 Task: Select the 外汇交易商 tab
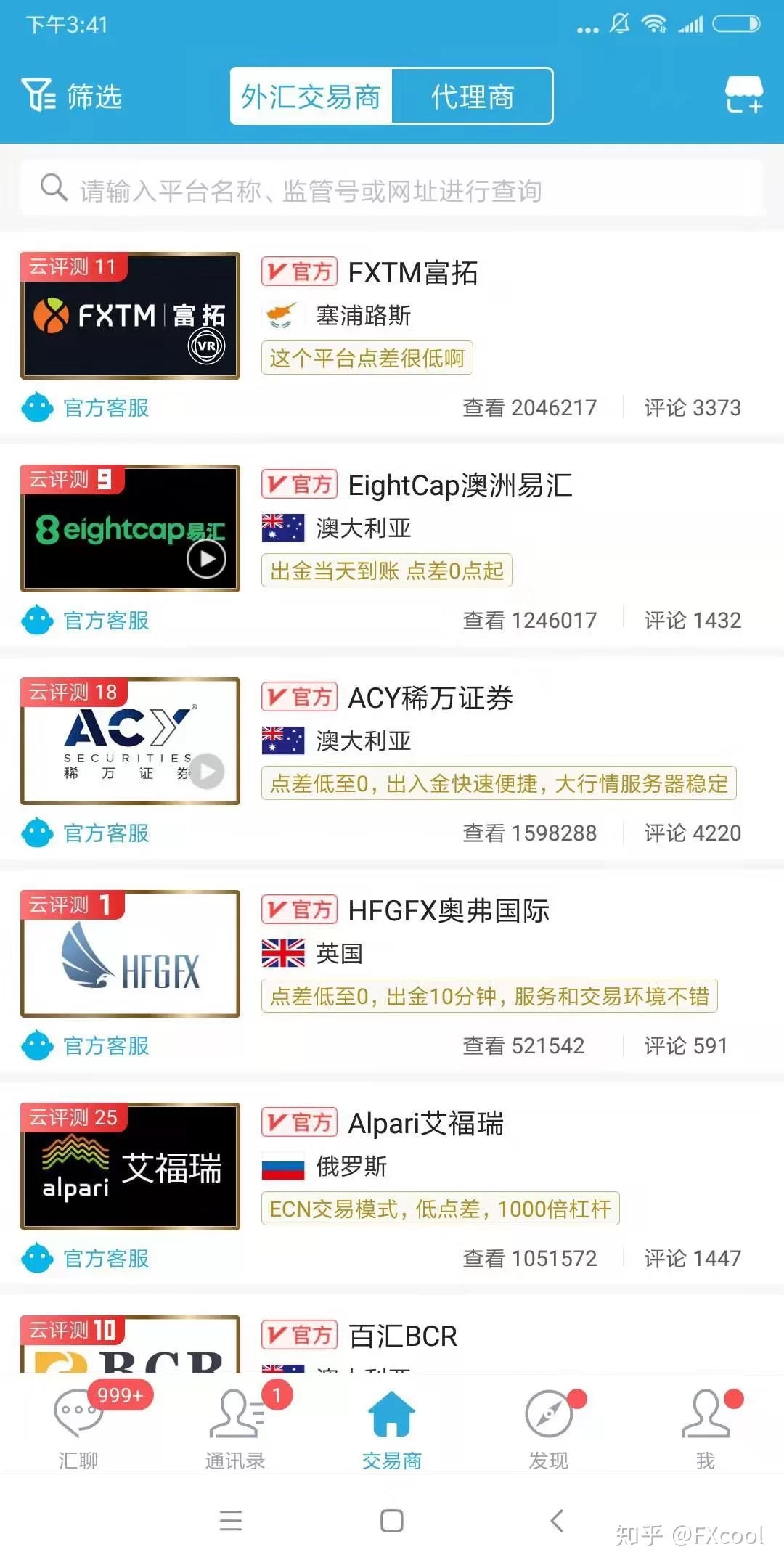coord(311,97)
